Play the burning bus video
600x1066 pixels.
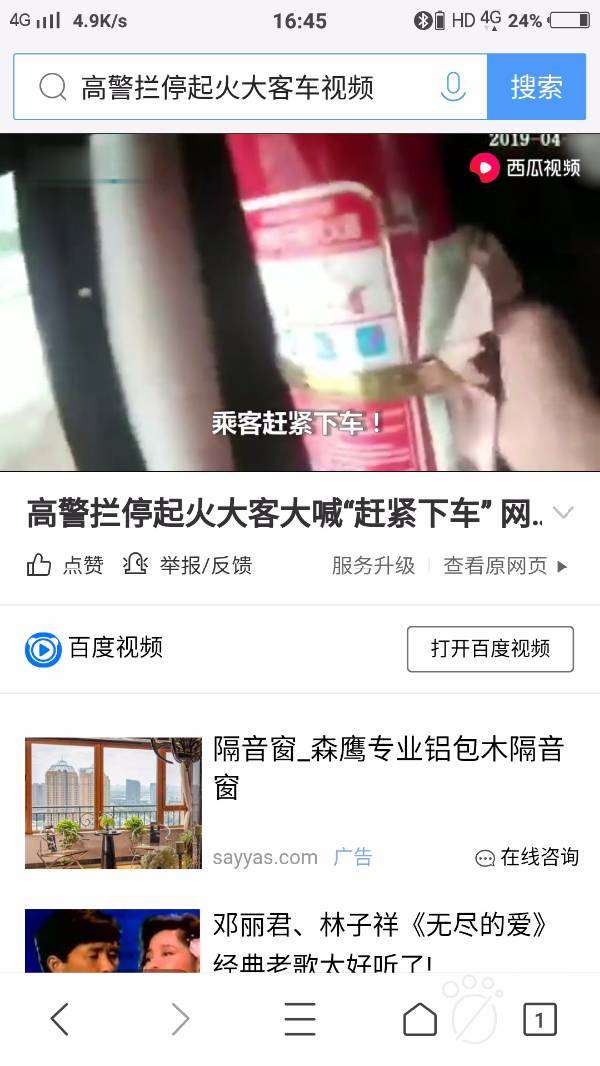pos(300,302)
